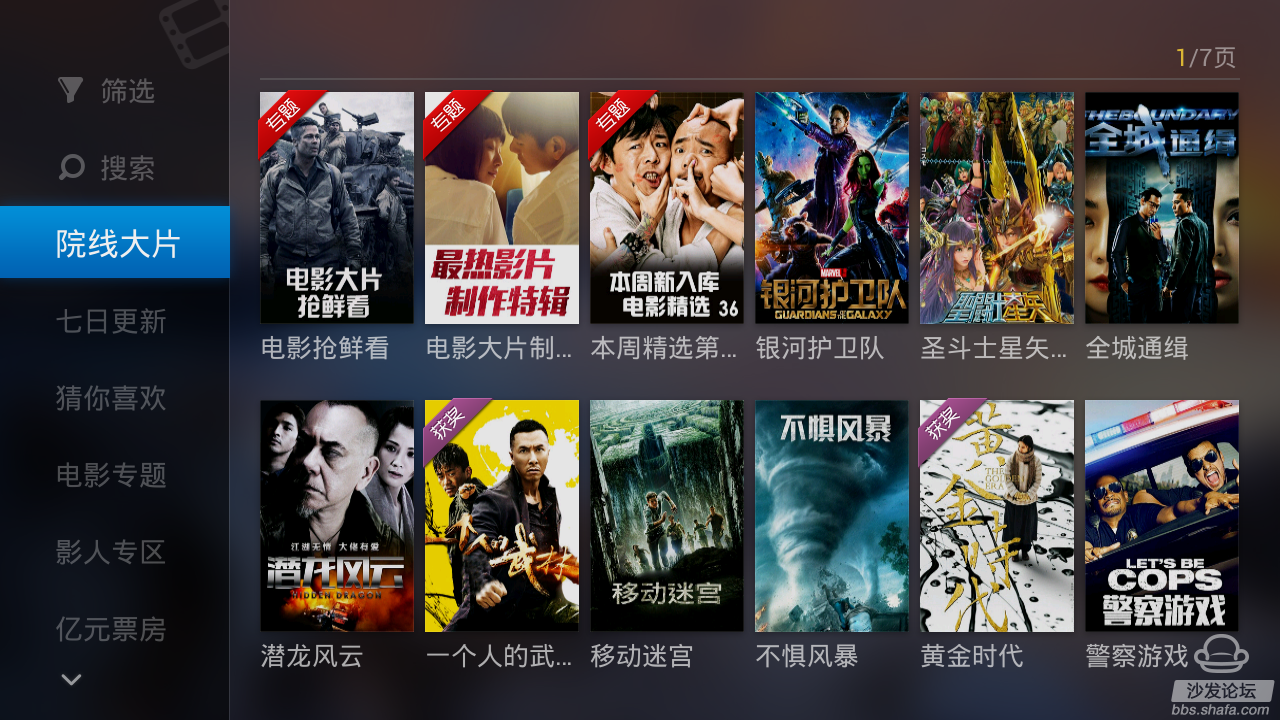Open the movie 全城通缉
1280x720 pixels.
[x=1162, y=208]
